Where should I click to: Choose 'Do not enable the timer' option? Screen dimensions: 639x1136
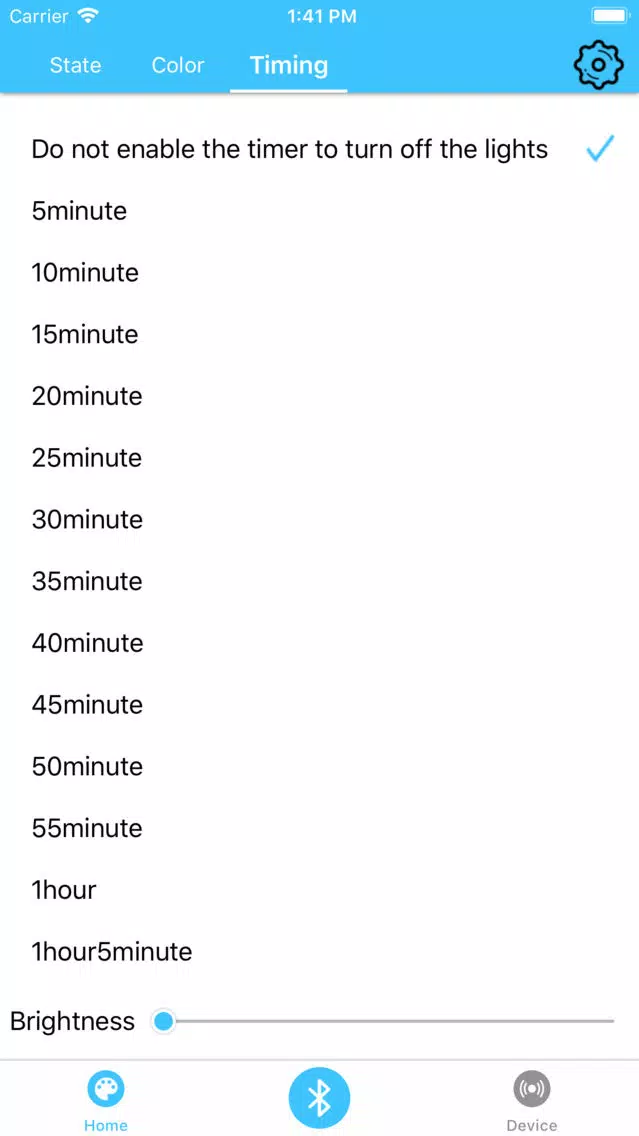[290, 150]
